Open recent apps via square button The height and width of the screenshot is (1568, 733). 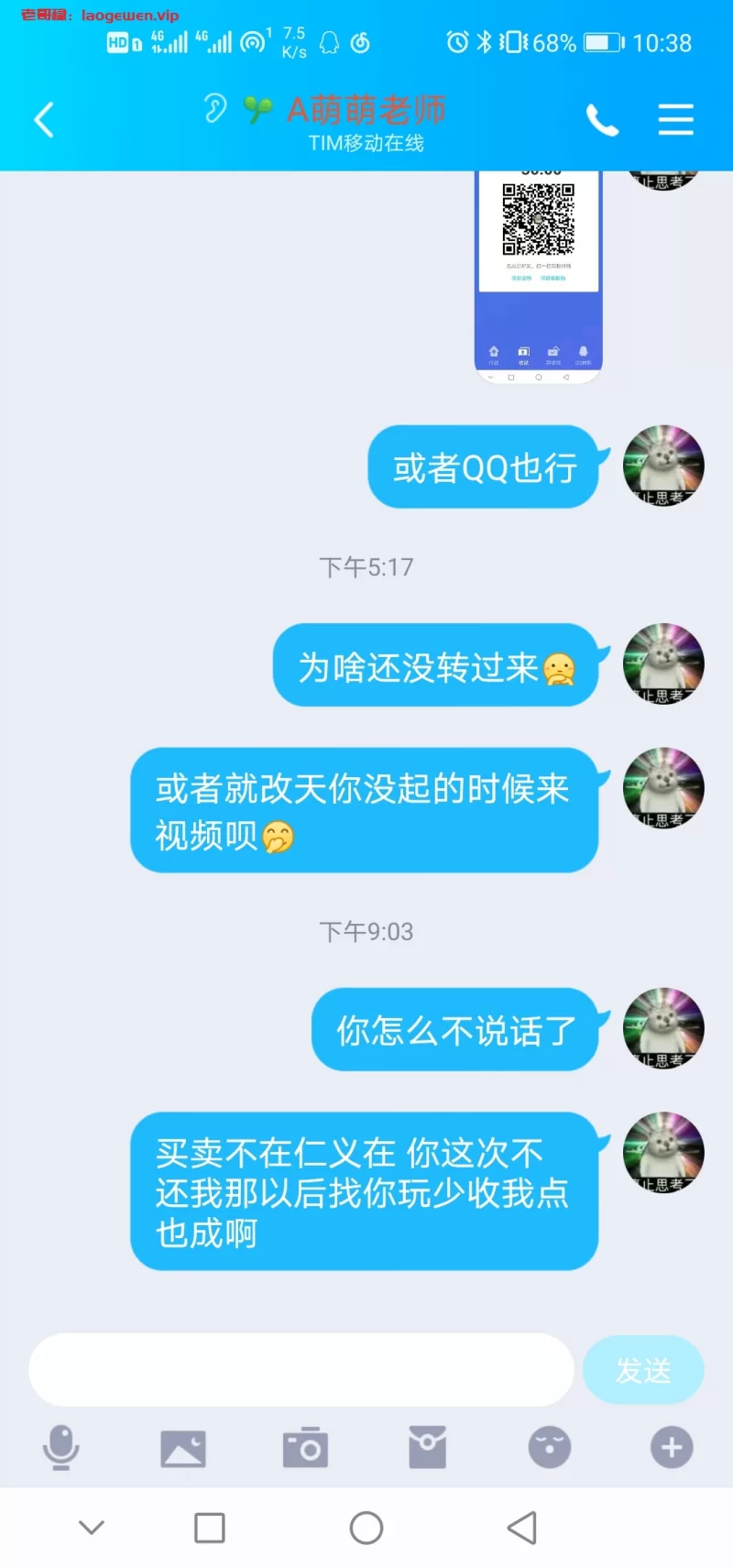coord(210,1528)
